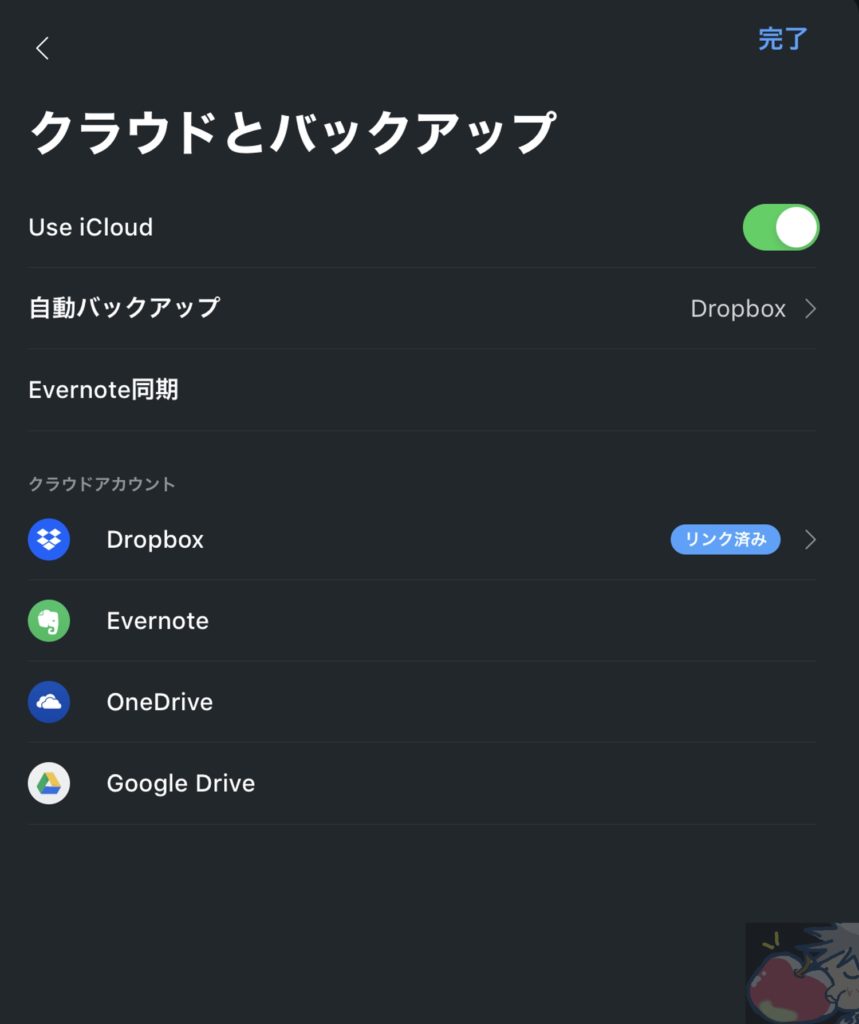The width and height of the screenshot is (859, 1024).
Task: Click the green Evernote icon circle
Action: (x=48, y=620)
